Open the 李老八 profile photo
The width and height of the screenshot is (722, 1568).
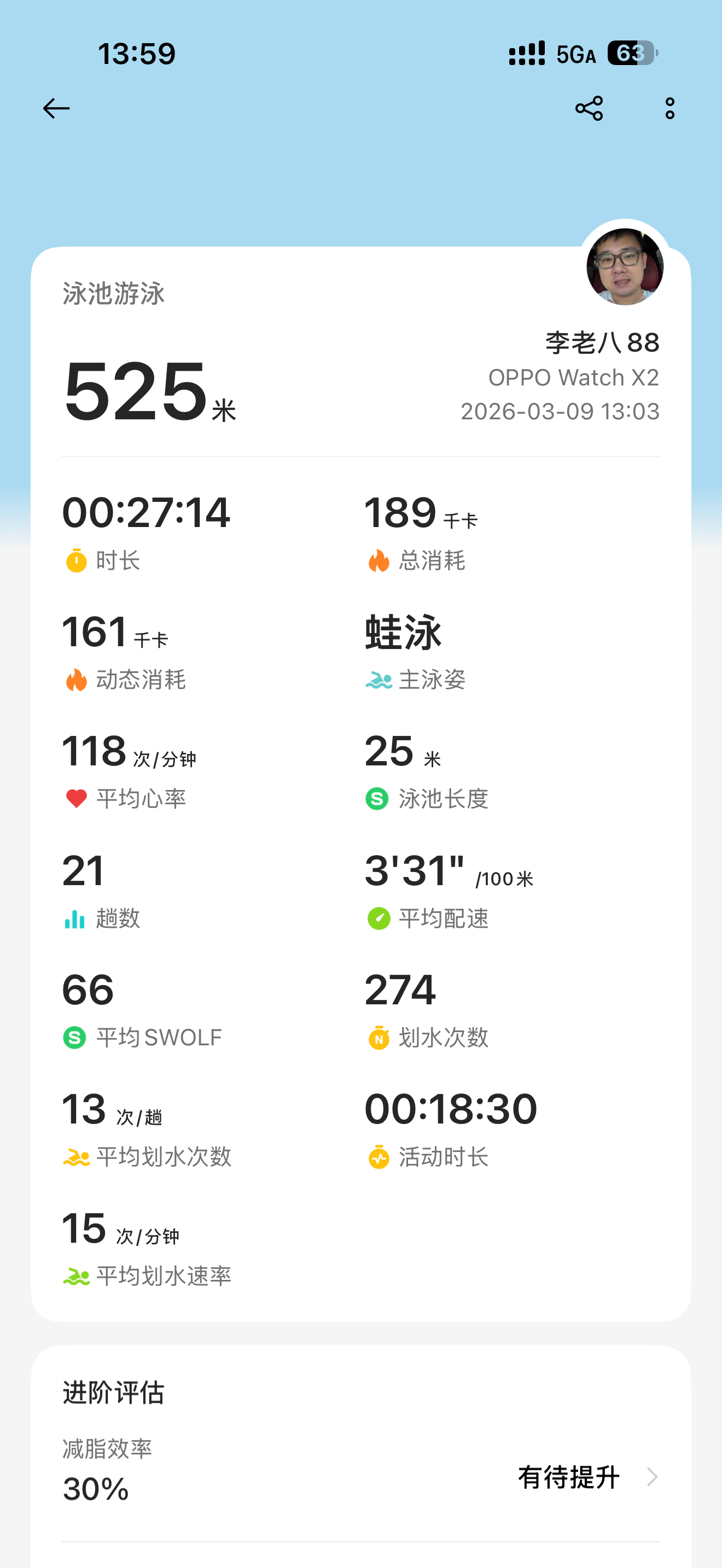625,266
